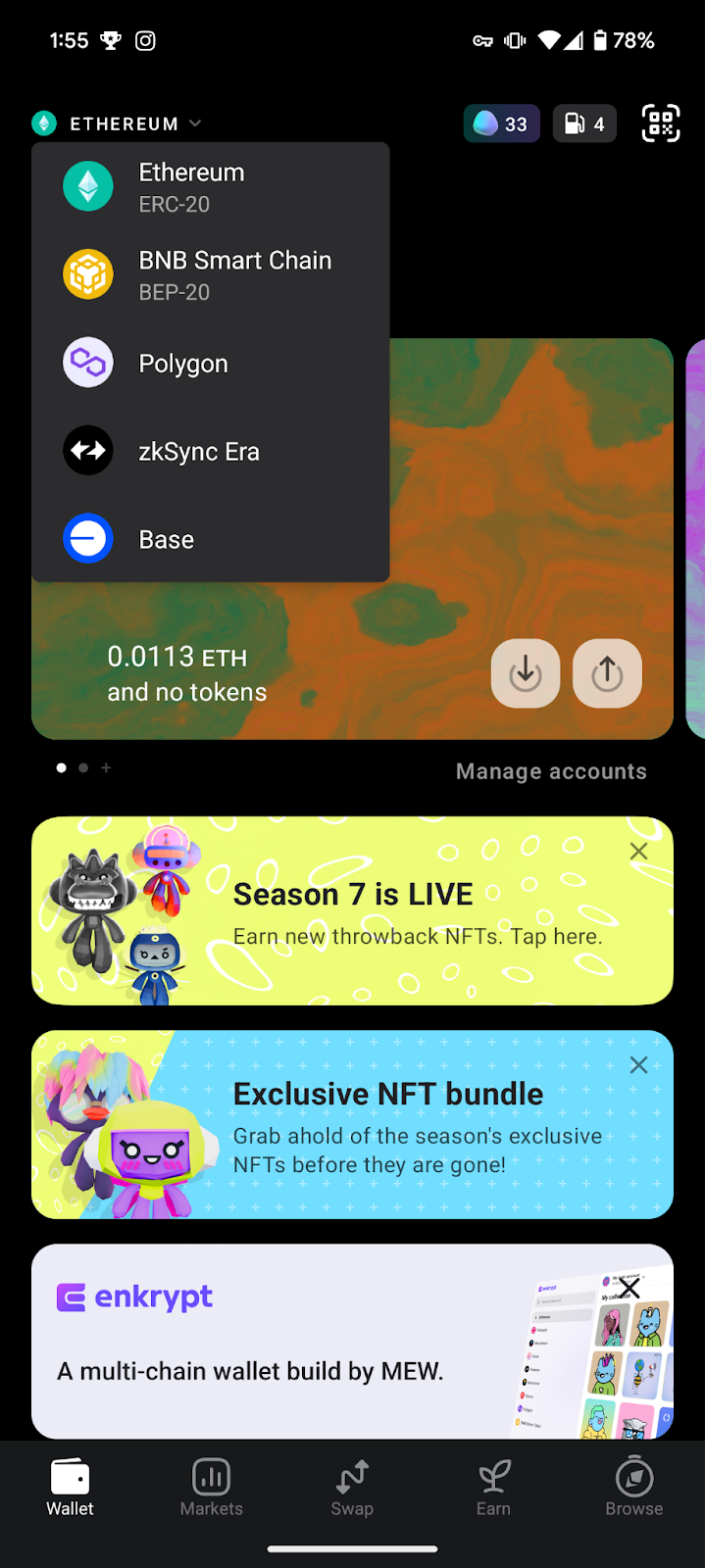Image resolution: width=705 pixels, height=1568 pixels.
Task: Dismiss the Season 7 banner
Action: pyautogui.click(x=638, y=852)
